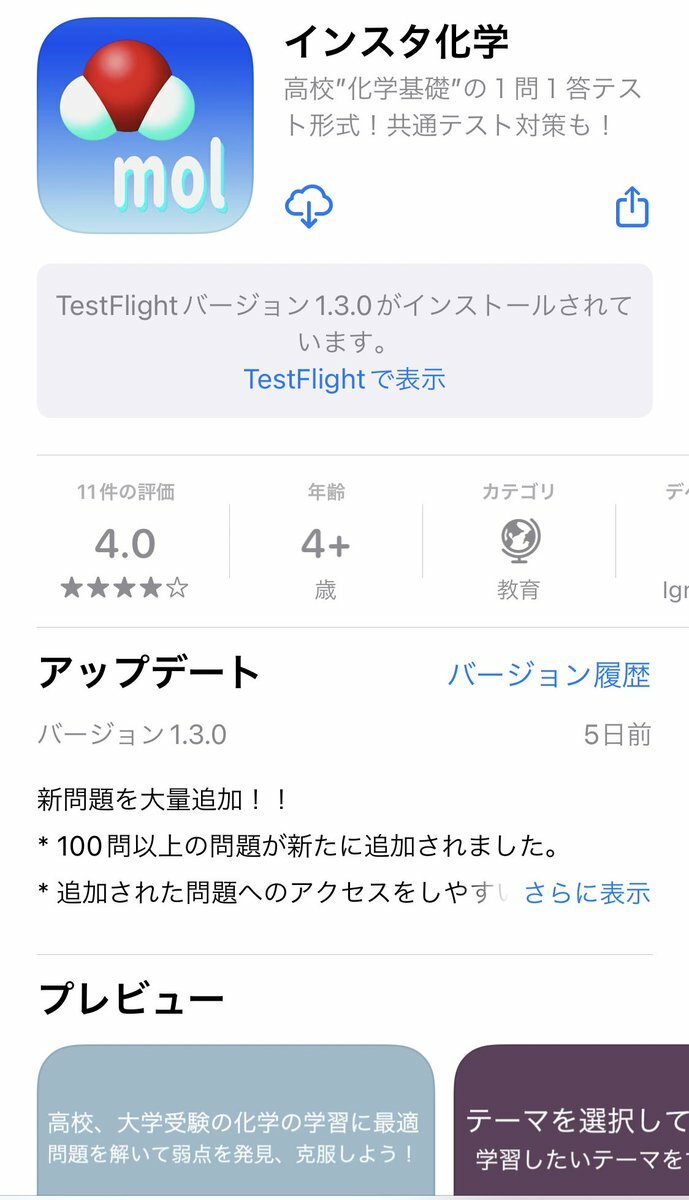The image size is (689, 1200).
Task: Open the first preview screenshot 高校、大学受験
Action: pyautogui.click(x=236, y=1120)
